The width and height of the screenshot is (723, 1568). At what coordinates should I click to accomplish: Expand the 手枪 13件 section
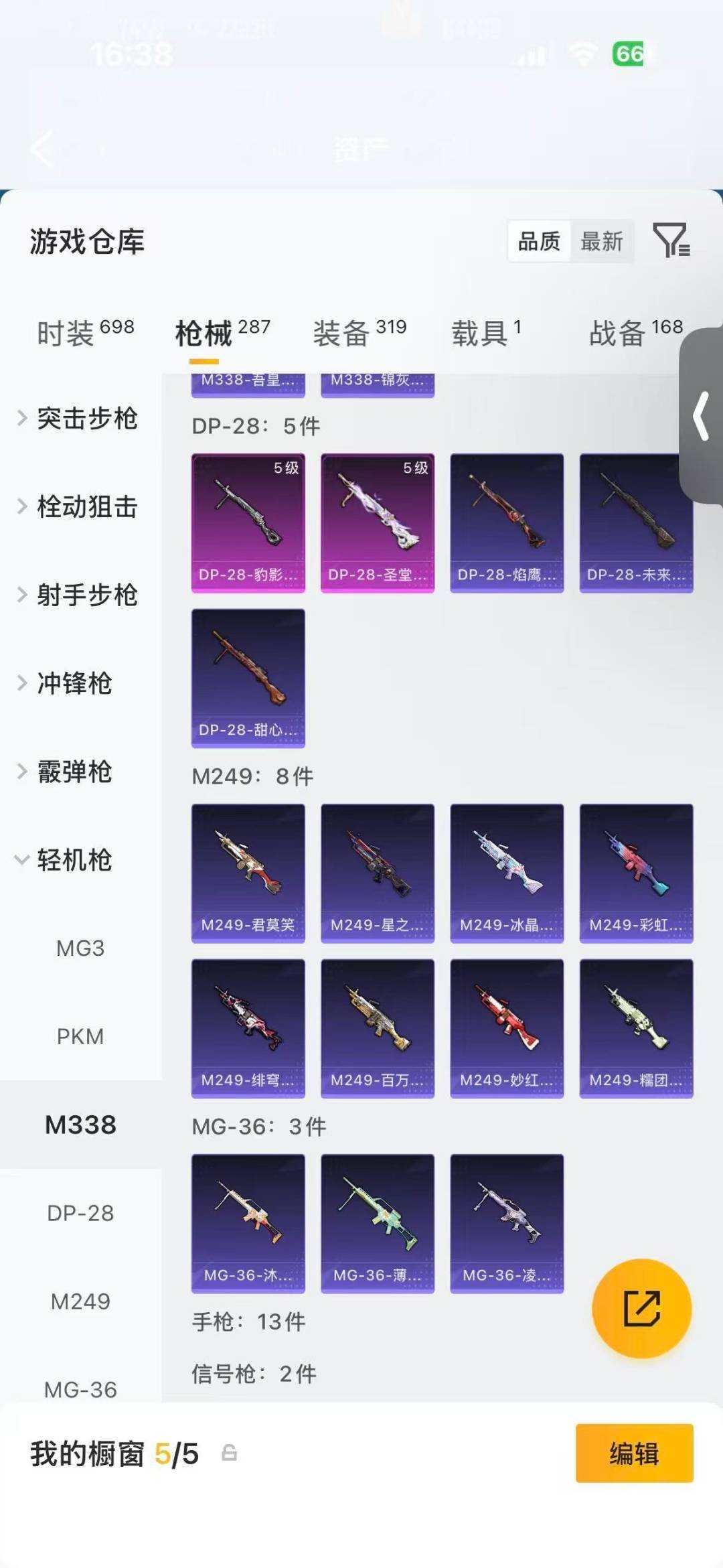click(x=248, y=1322)
